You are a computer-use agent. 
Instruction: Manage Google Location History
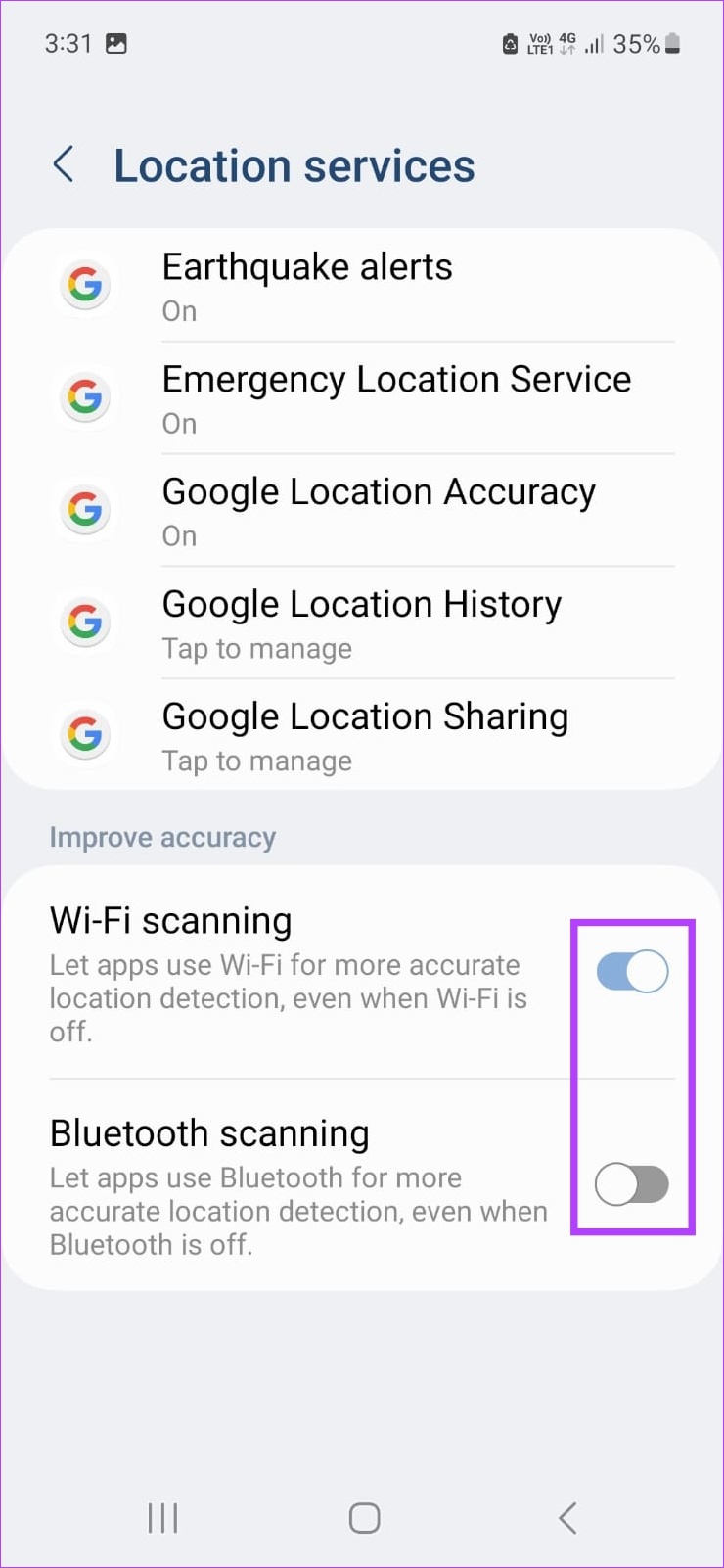[362, 623]
